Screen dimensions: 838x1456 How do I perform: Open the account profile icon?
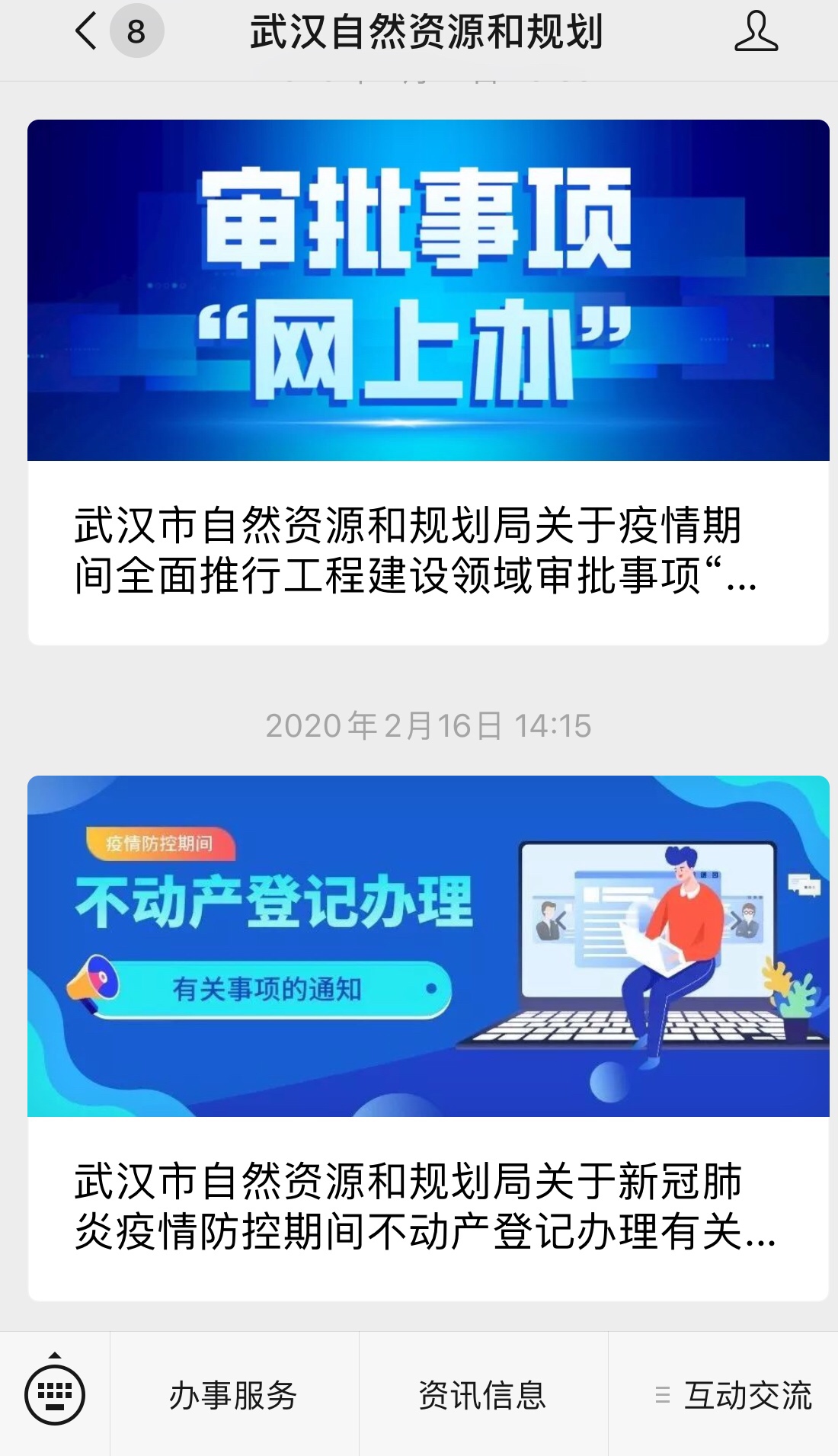tap(755, 32)
